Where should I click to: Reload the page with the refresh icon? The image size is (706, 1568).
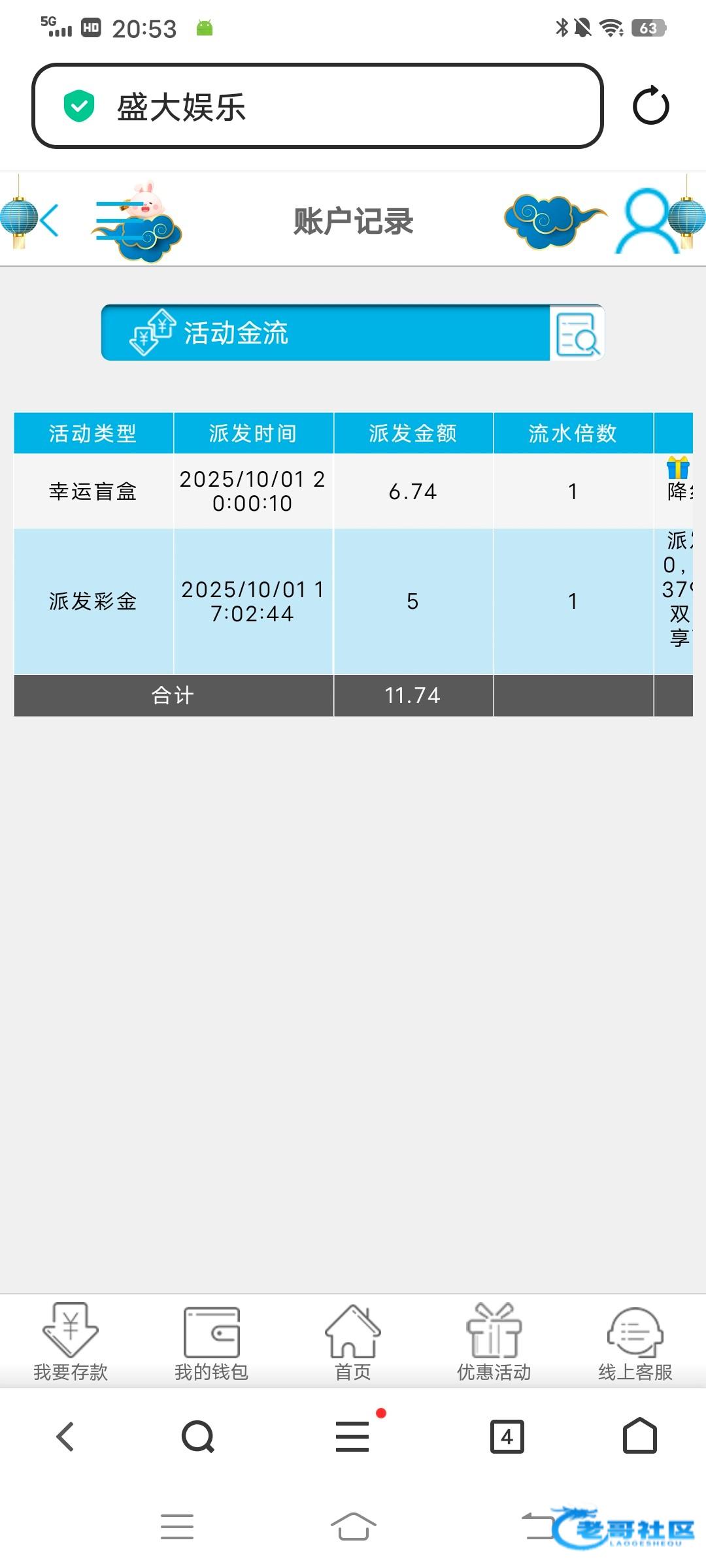651,106
